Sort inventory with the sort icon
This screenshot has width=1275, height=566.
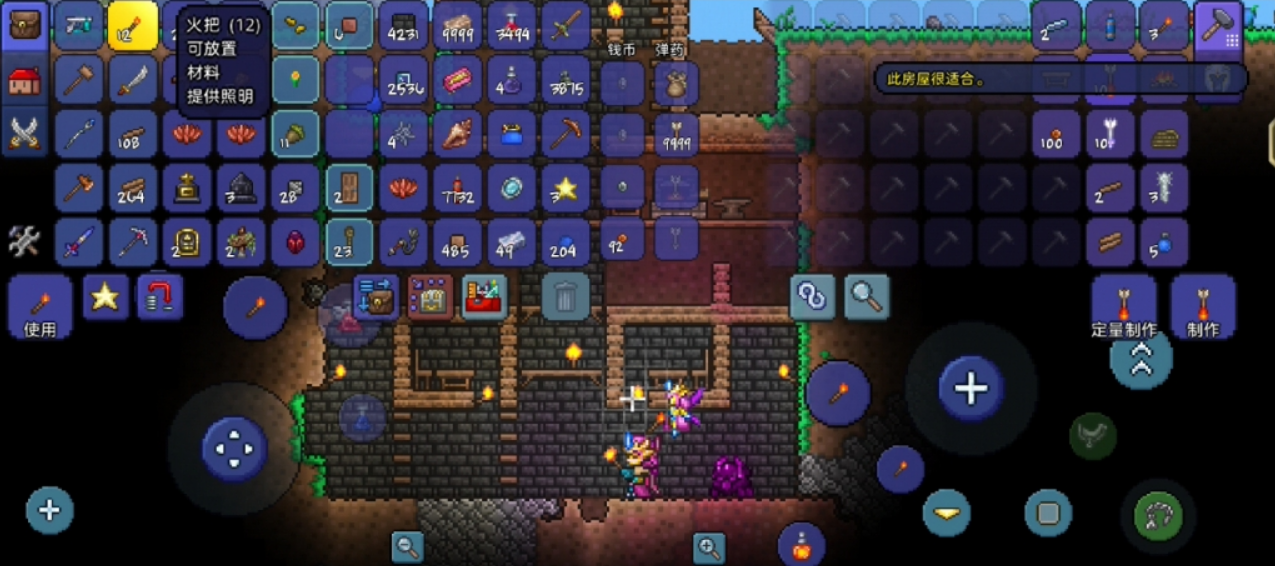[376, 297]
